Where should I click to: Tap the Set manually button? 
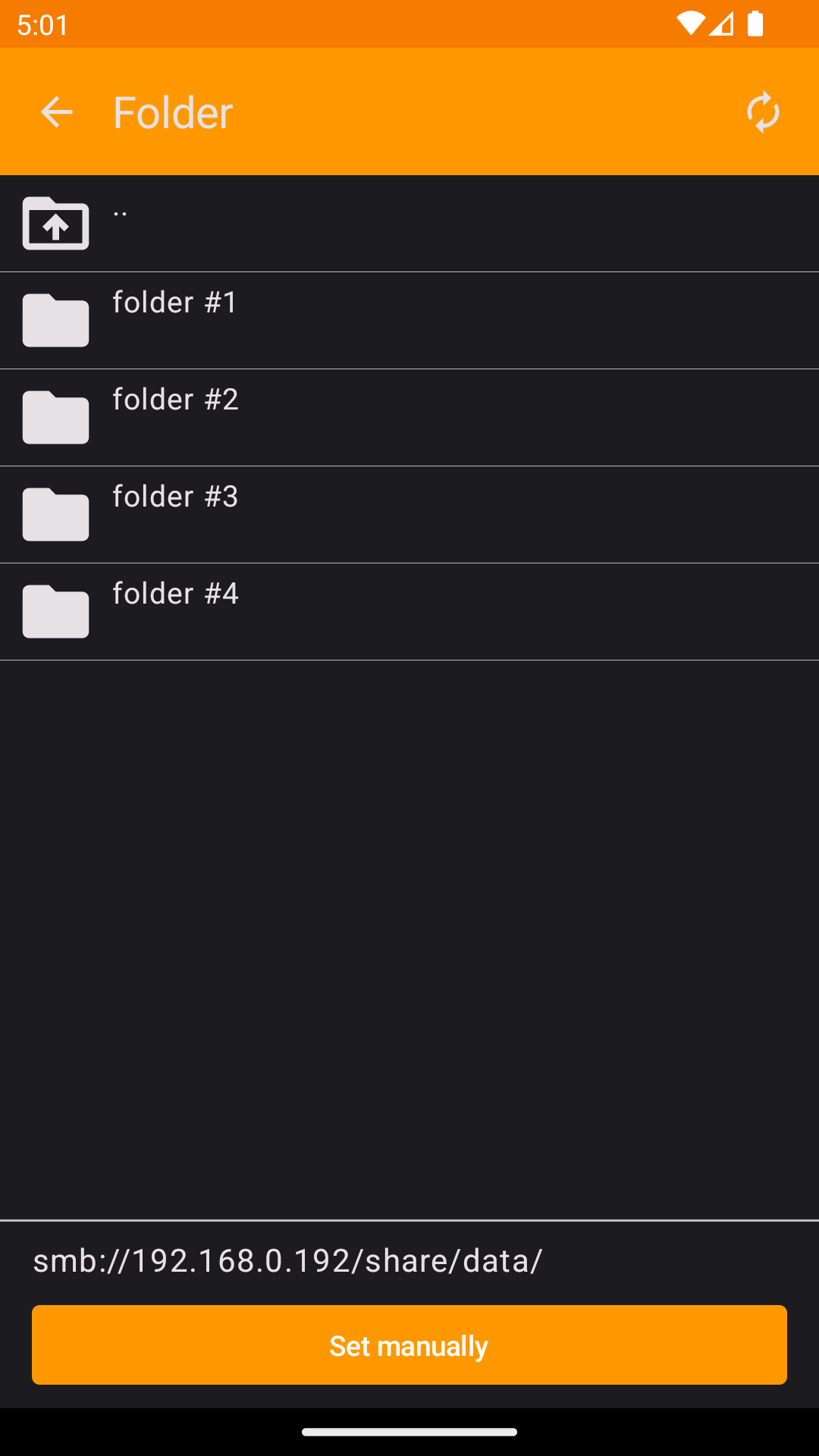409,1345
